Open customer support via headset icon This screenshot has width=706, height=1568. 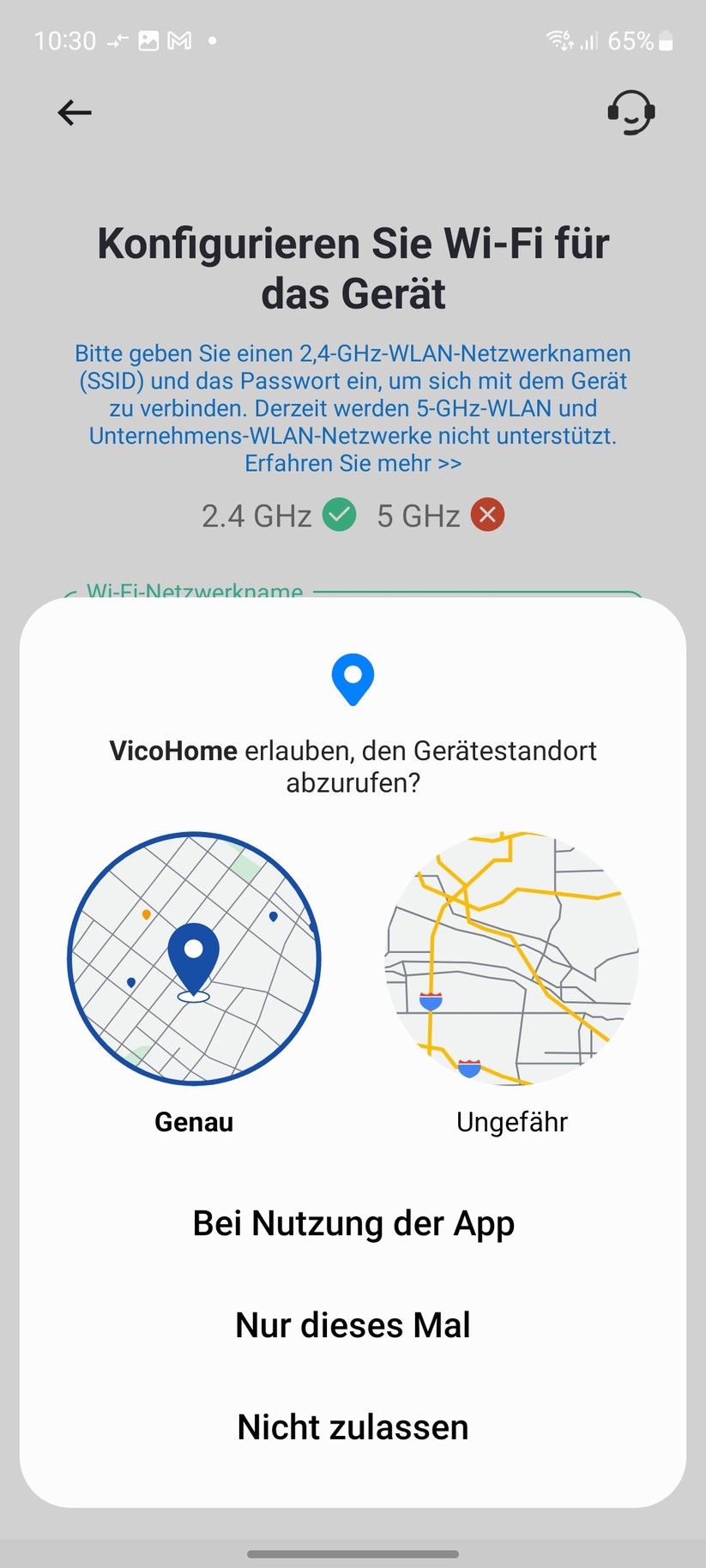pyautogui.click(x=631, y=112)
